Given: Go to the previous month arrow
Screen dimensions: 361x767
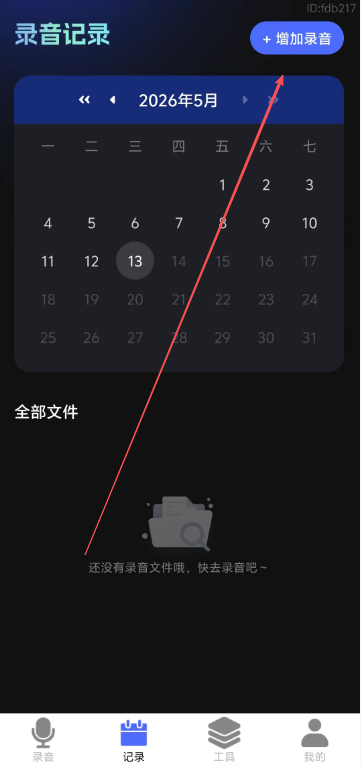Looking at the screenshot, I should tap(113, 100).
